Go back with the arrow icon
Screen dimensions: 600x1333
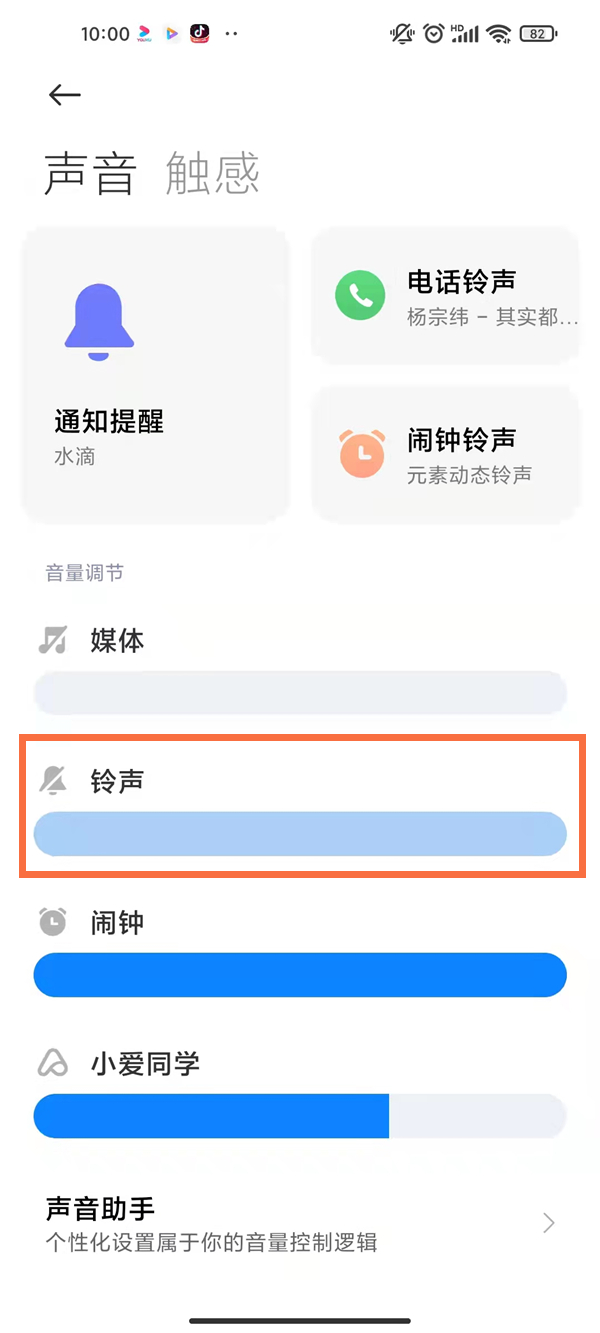point(65,94)
